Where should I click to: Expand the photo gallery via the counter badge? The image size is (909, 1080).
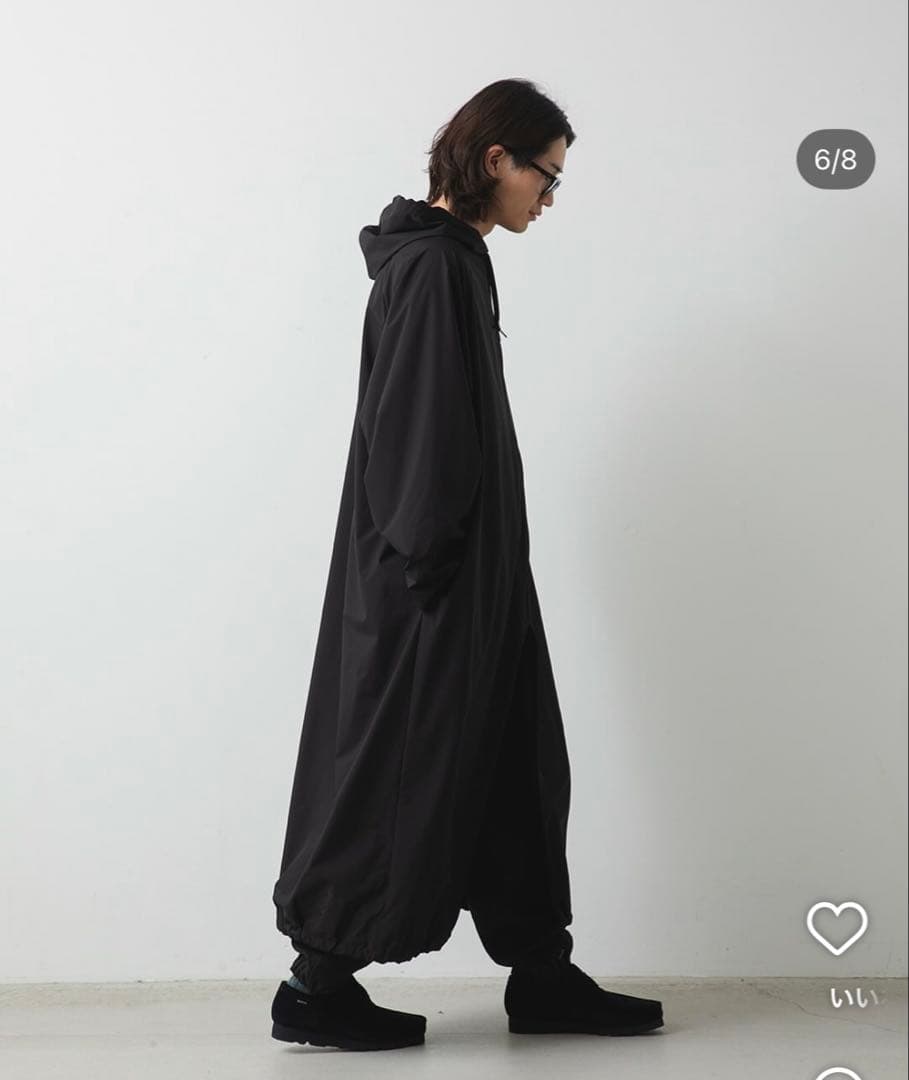coord(838,157)
